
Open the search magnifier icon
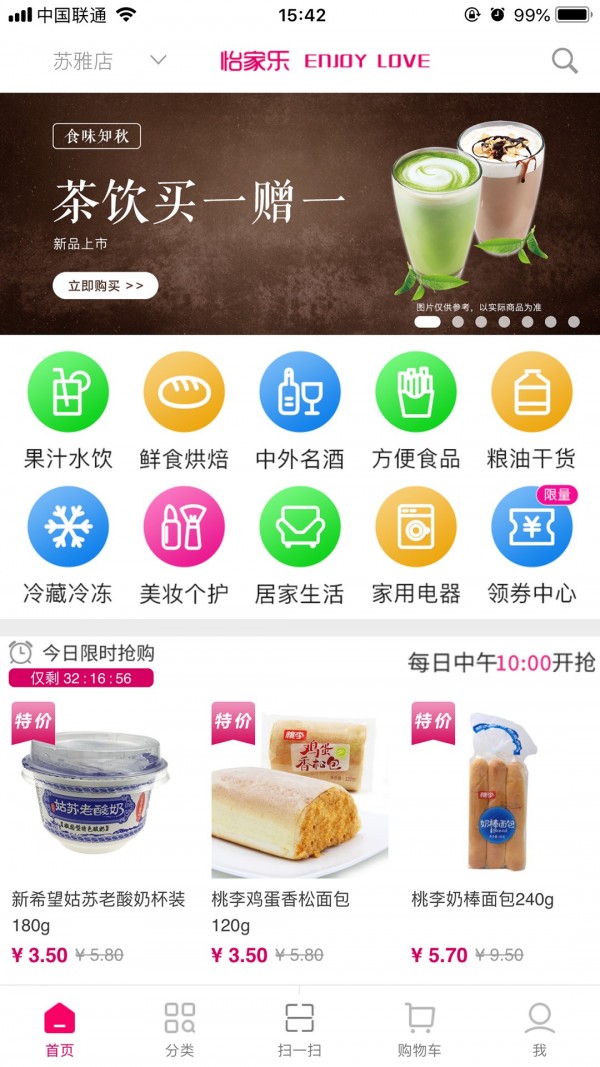coord(565,62)
